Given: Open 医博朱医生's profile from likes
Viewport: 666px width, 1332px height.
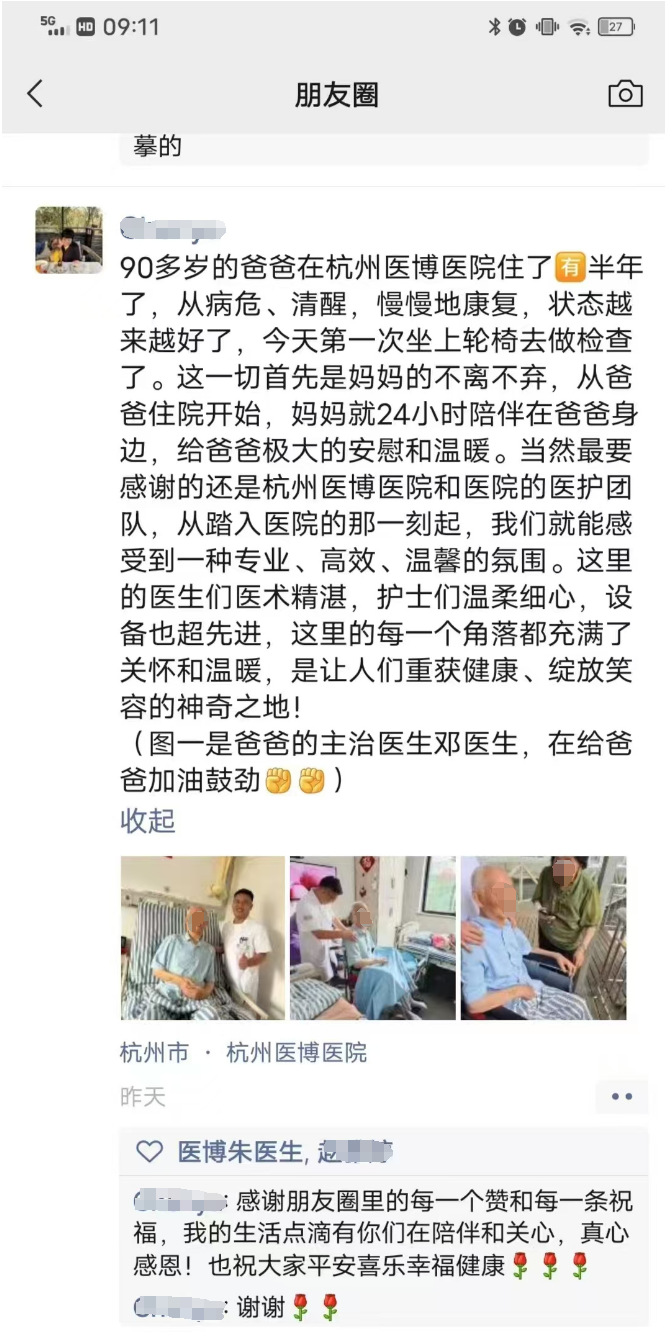Looking at the screenshot, I should (x=239, y=1152).
